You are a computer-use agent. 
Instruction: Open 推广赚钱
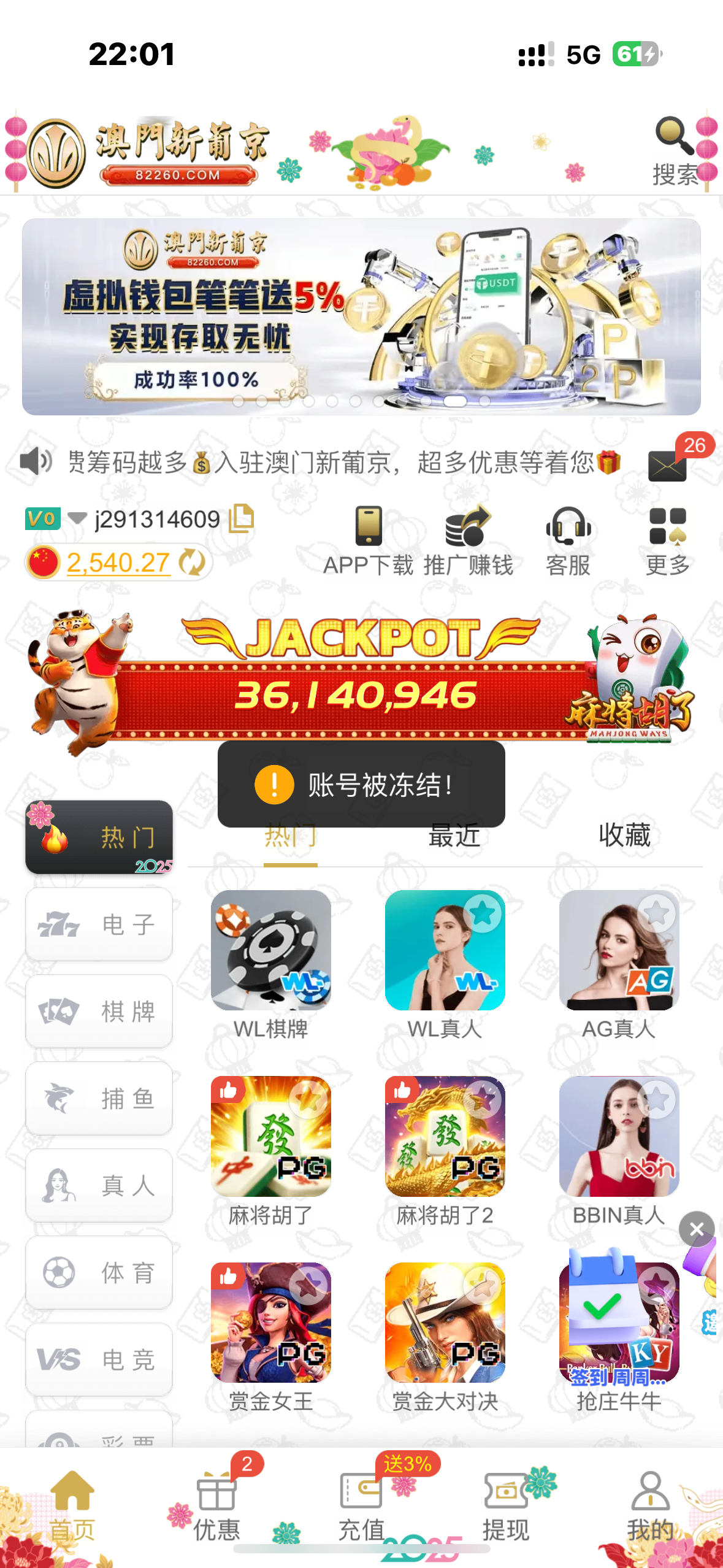pyautogui.click(x=468, y=540)
